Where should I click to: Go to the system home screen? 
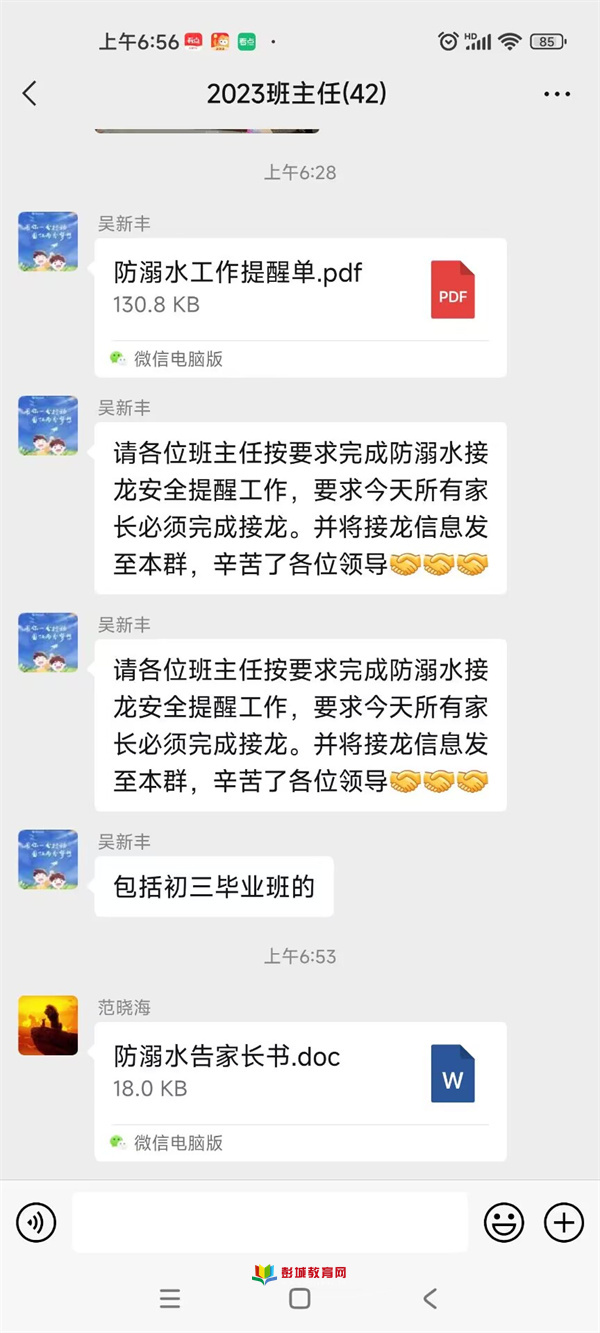coord(299,1298)
